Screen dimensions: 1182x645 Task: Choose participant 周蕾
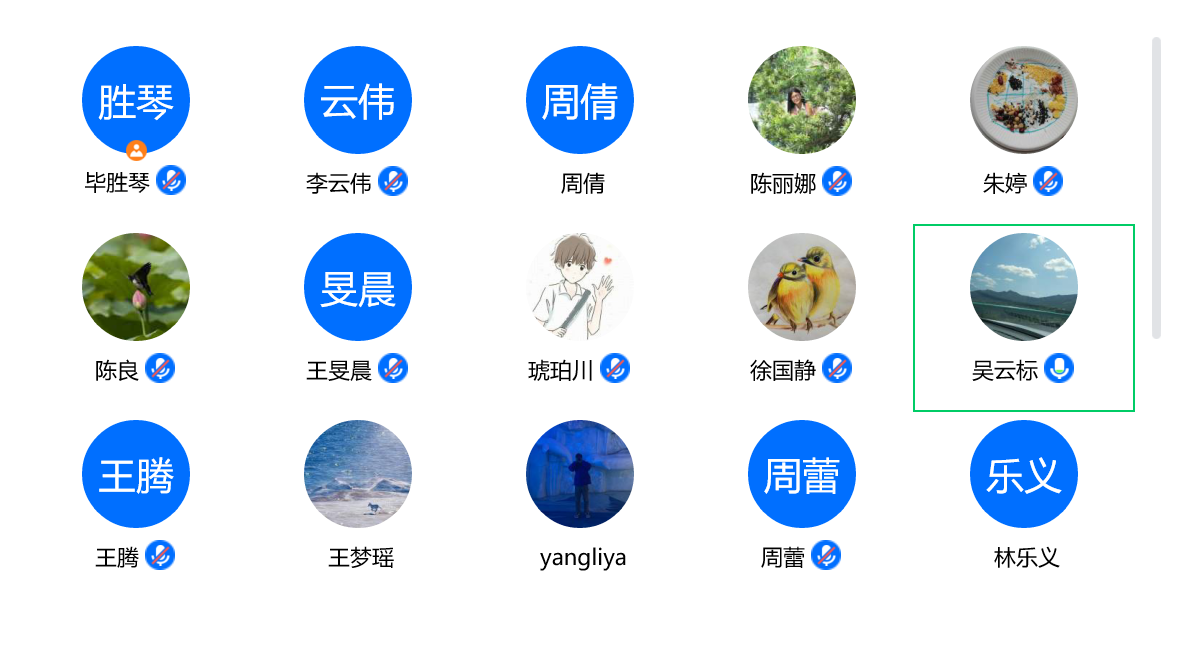pos(802,474)
